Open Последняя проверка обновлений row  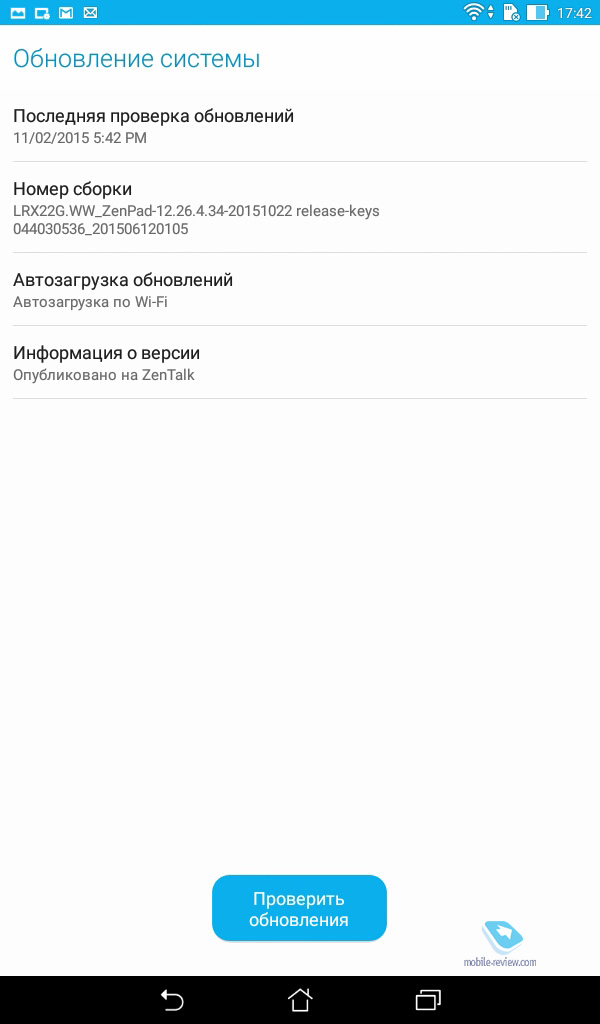pos(300,125)
